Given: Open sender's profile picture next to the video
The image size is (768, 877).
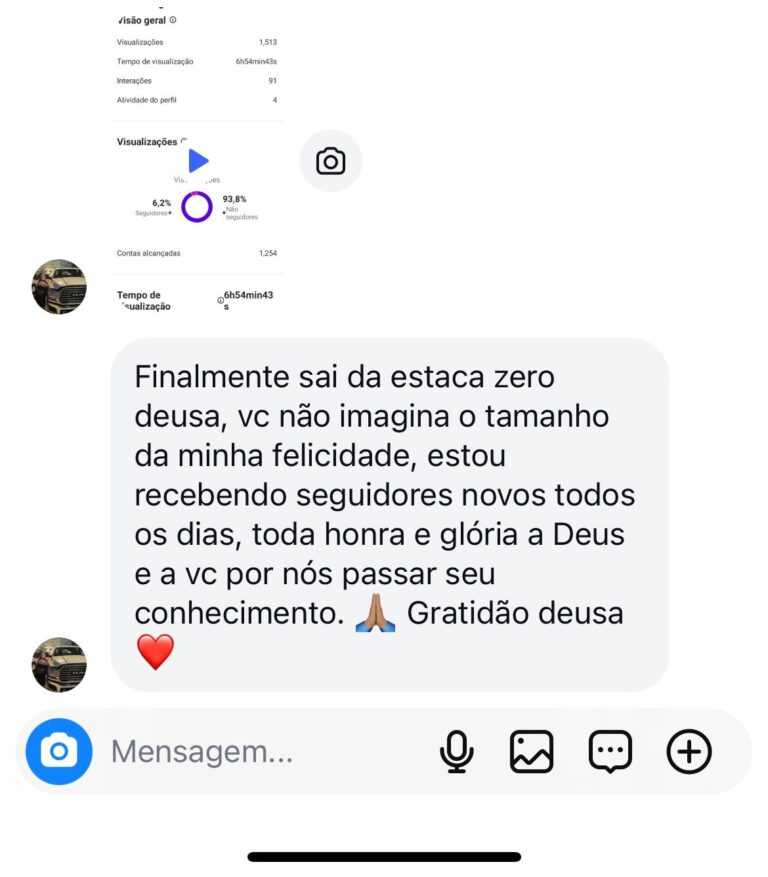Looking at the screenshot, I should pos(59,287).
